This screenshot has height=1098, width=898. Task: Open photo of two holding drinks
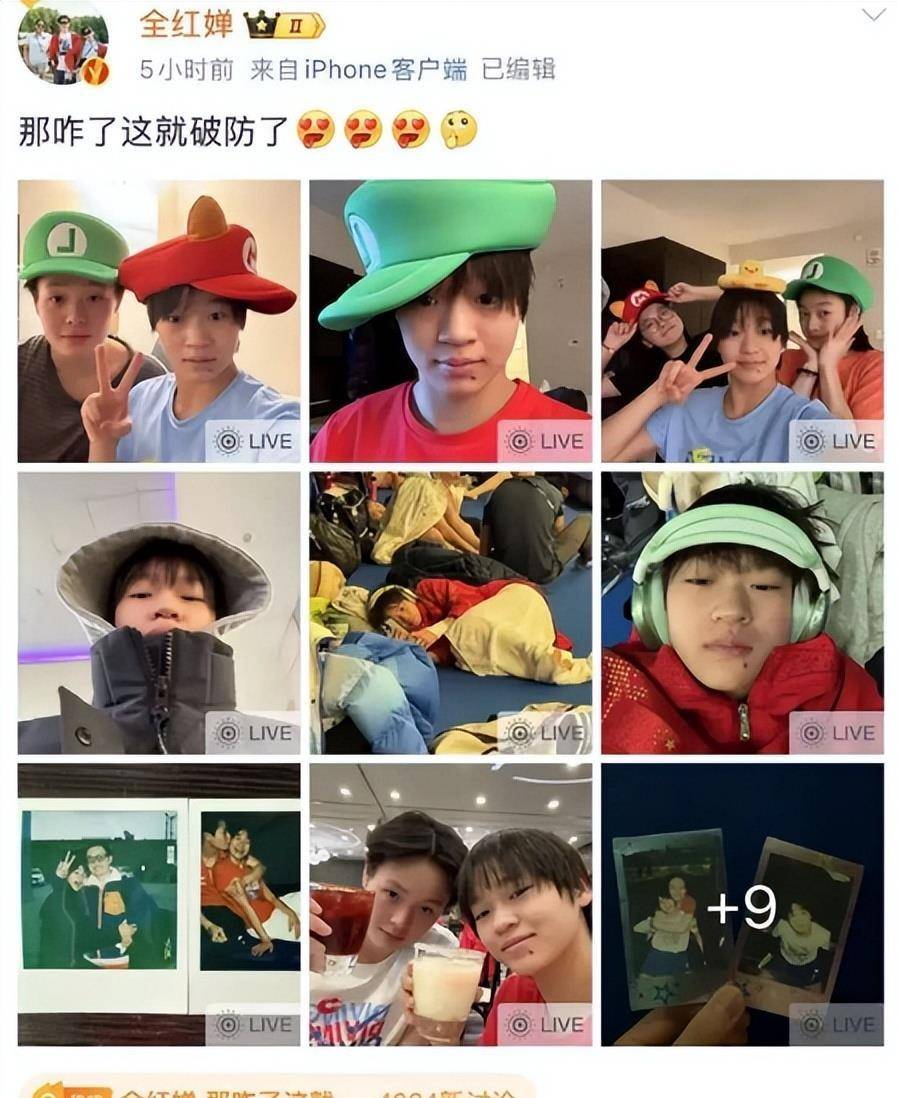click(x=450, y=905)
